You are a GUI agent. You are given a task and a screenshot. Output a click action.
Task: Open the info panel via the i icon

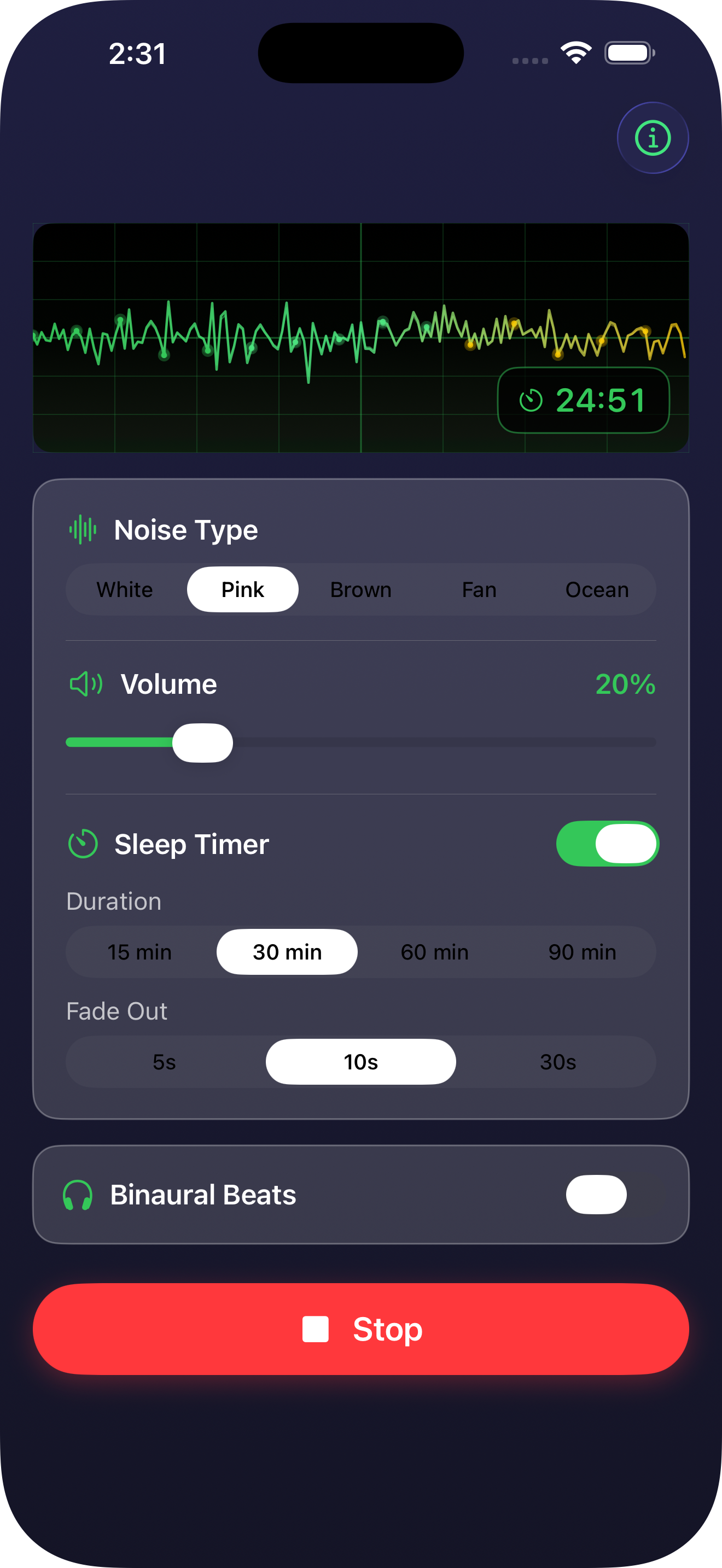pos(652,138)
